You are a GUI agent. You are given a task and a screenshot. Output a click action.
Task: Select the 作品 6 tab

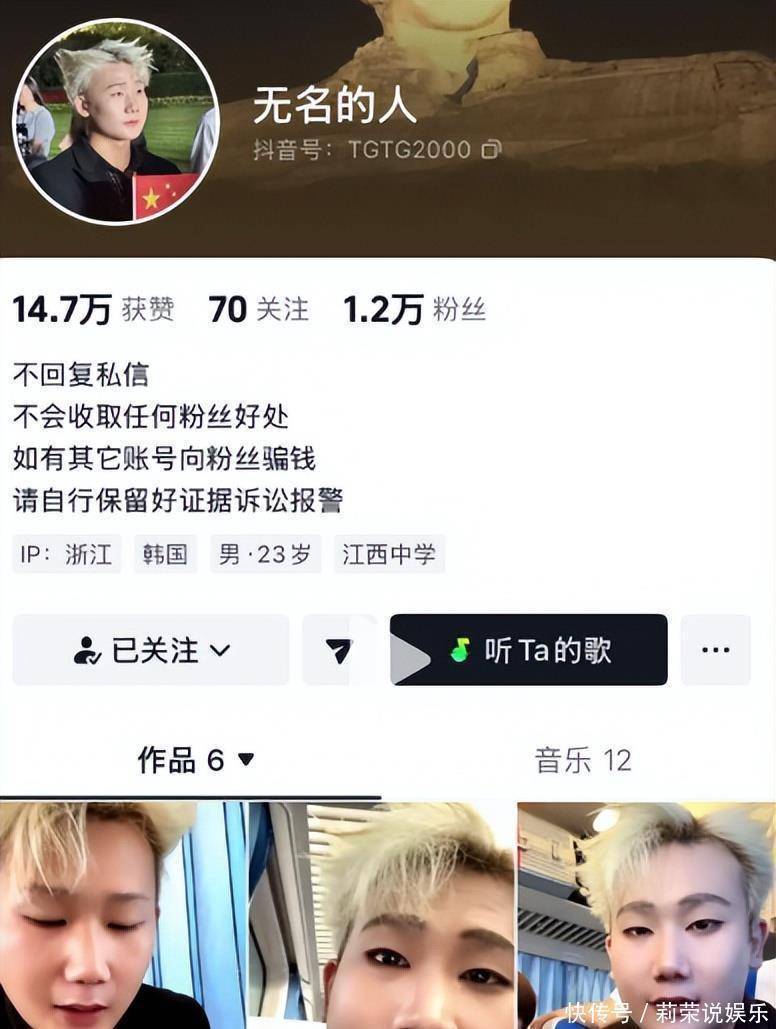[195, 761]
